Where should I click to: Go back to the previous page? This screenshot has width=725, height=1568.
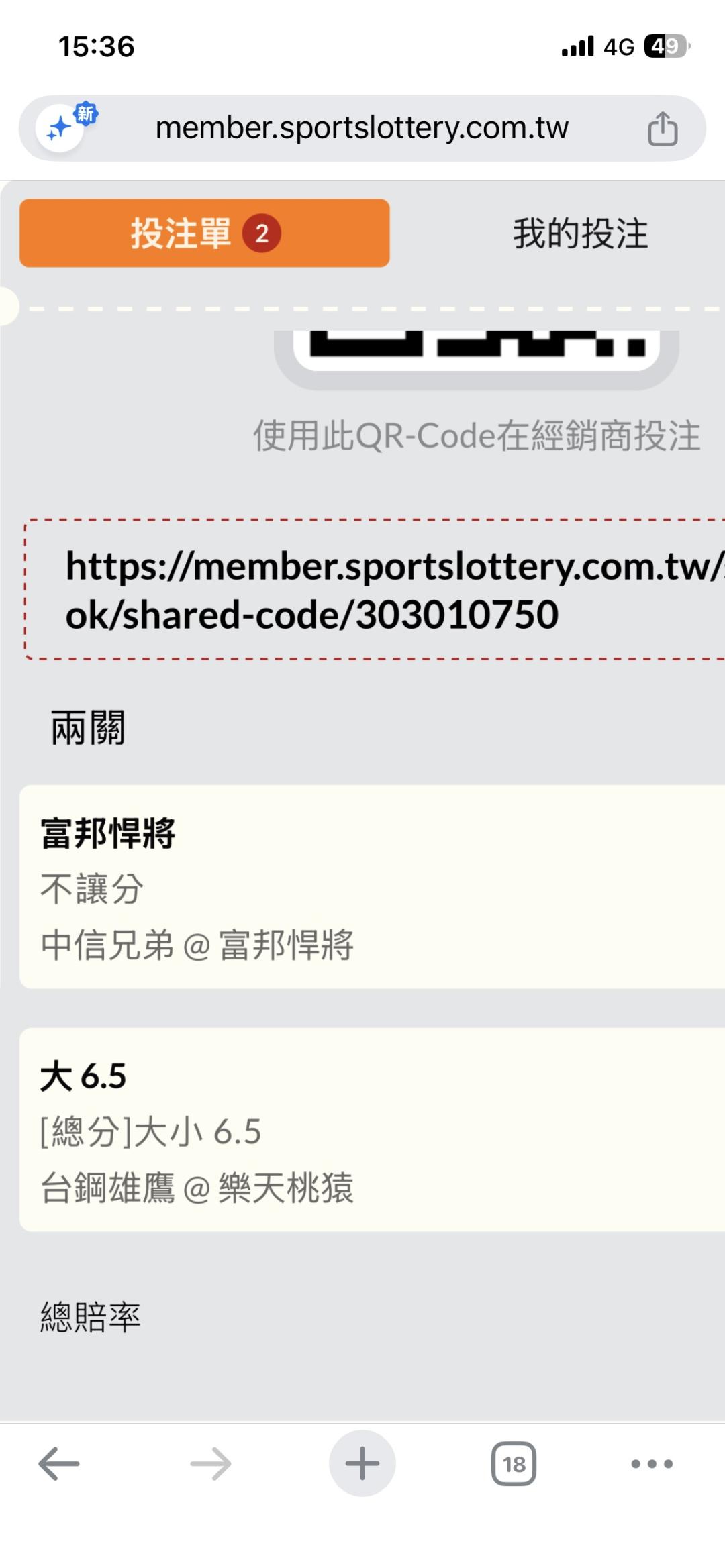59,1463
